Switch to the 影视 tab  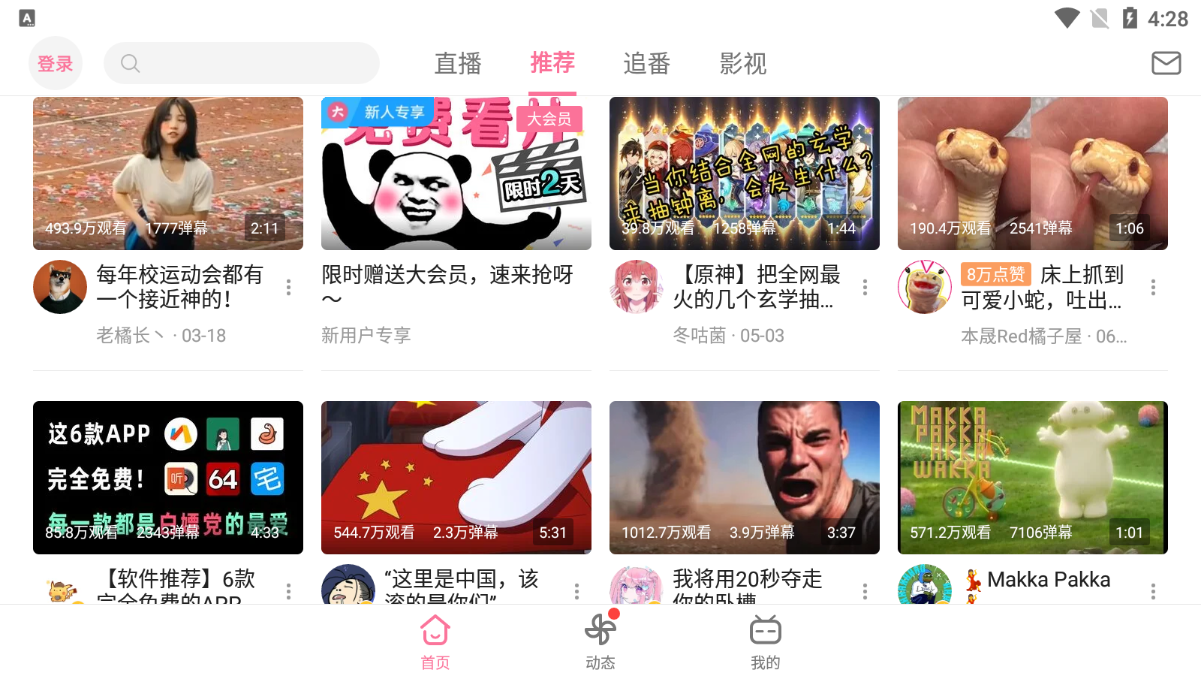[x=743, y=64]
